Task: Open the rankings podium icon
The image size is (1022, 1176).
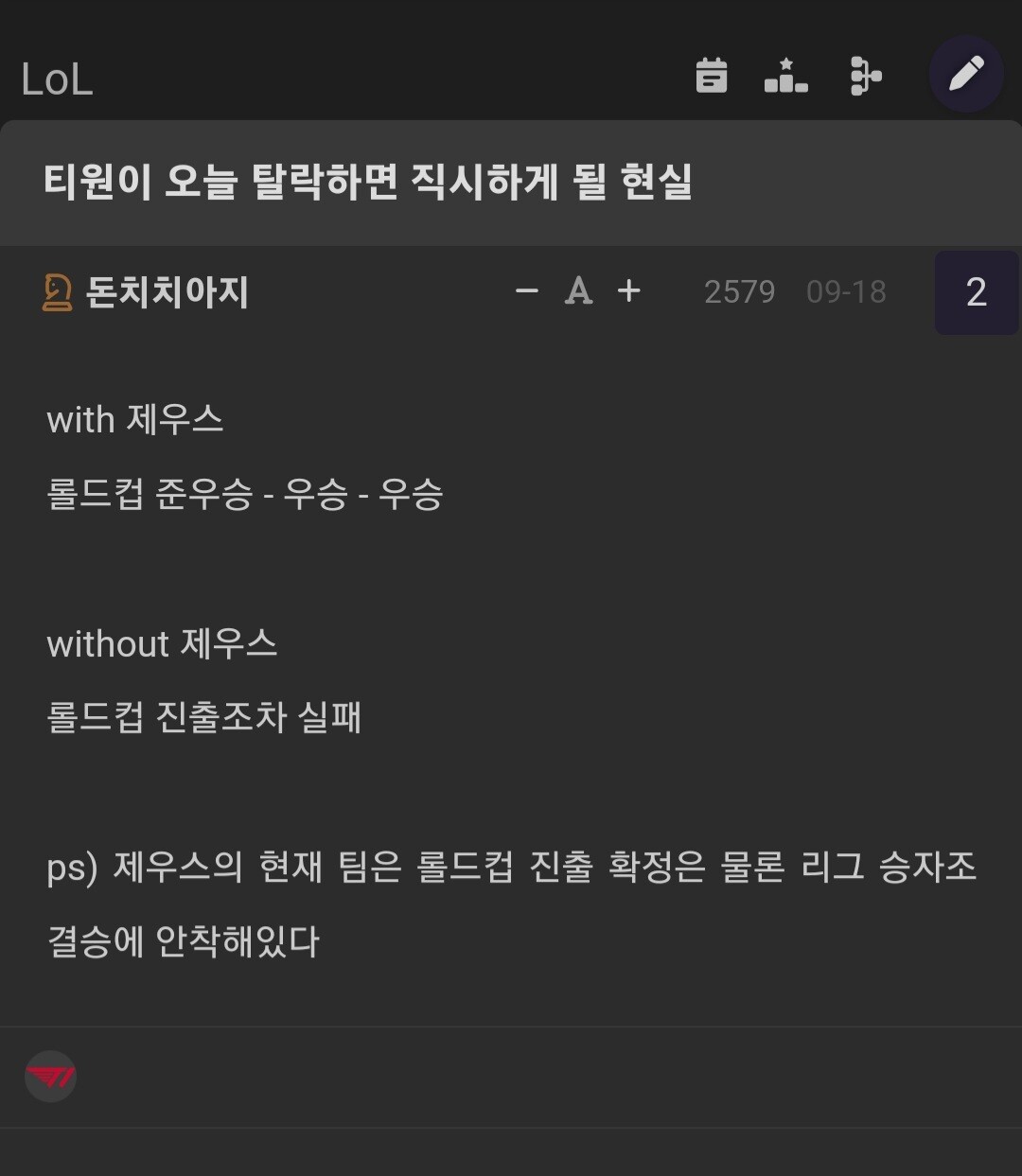Action: [x=786, y=76]
